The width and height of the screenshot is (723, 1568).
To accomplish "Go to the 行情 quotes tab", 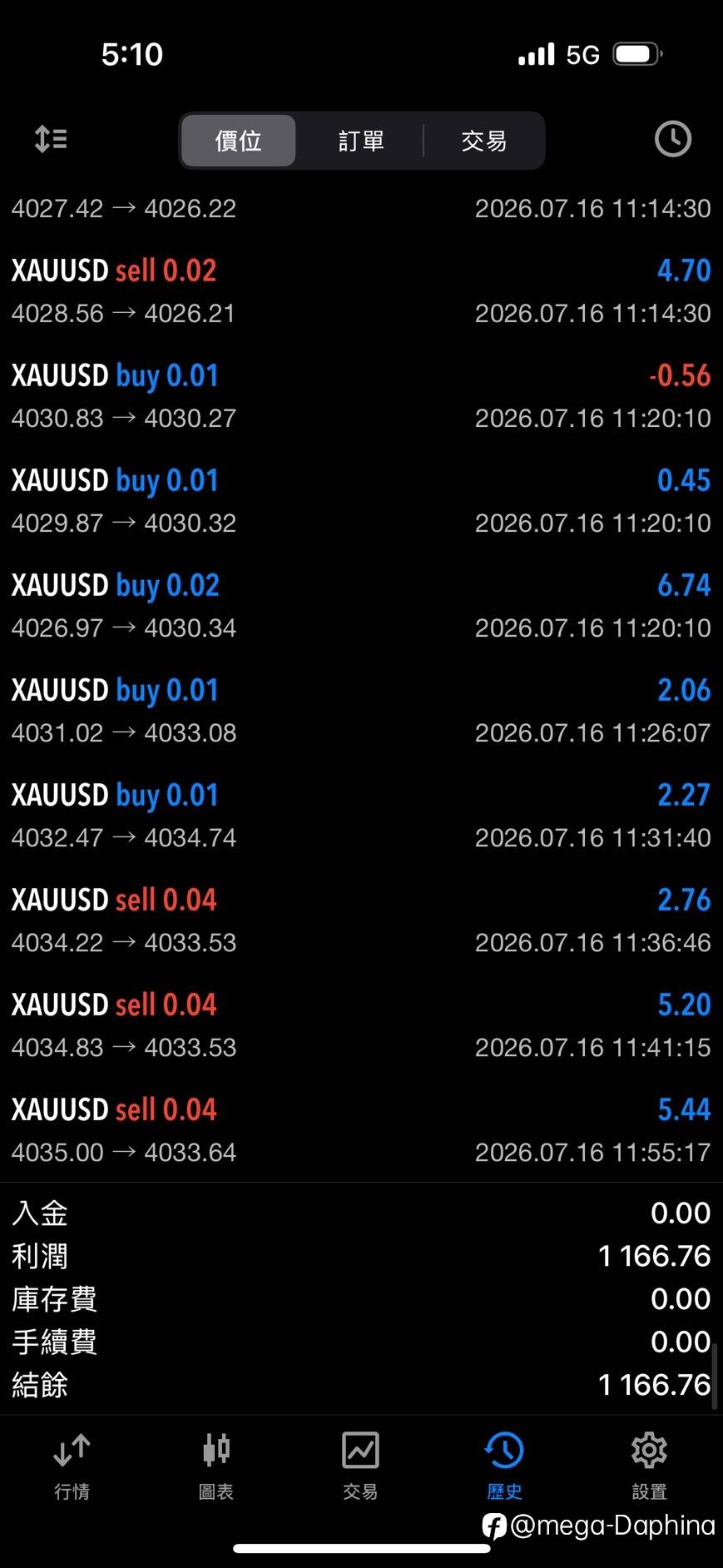I will [72, 1466].
